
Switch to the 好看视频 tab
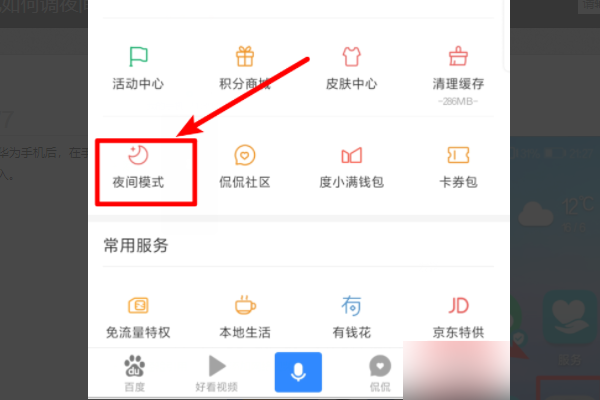[217, 373]
